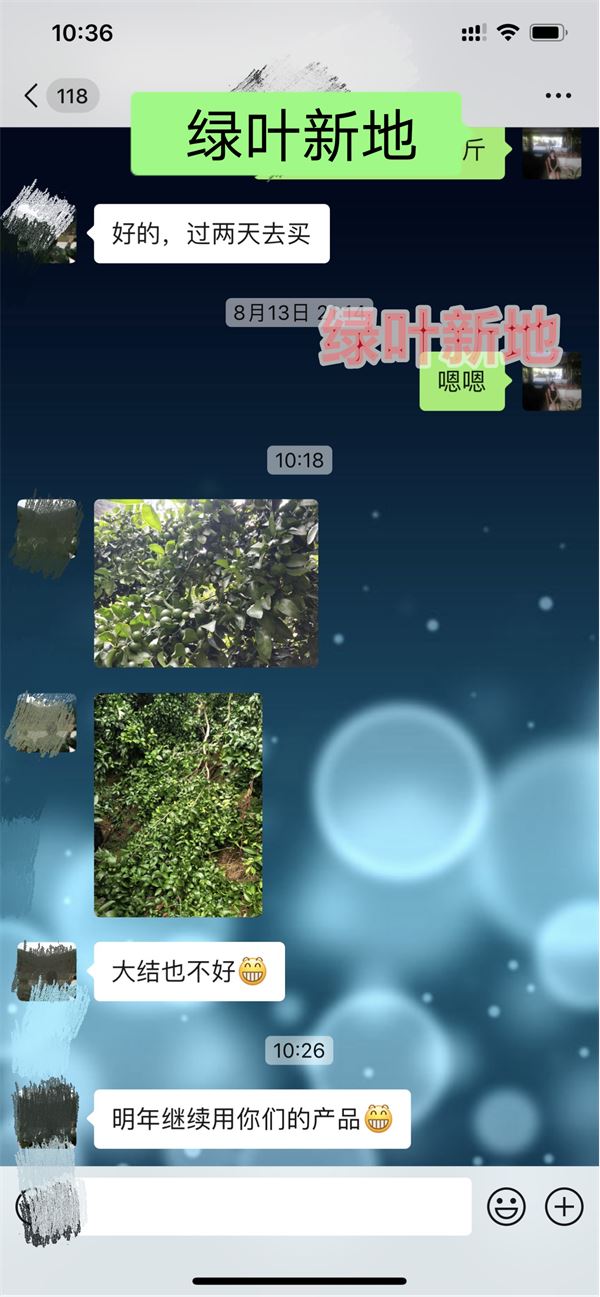Open your own avatar beside 嗯嗯
The image size is (600, 1297).
[x=551, y=381]
